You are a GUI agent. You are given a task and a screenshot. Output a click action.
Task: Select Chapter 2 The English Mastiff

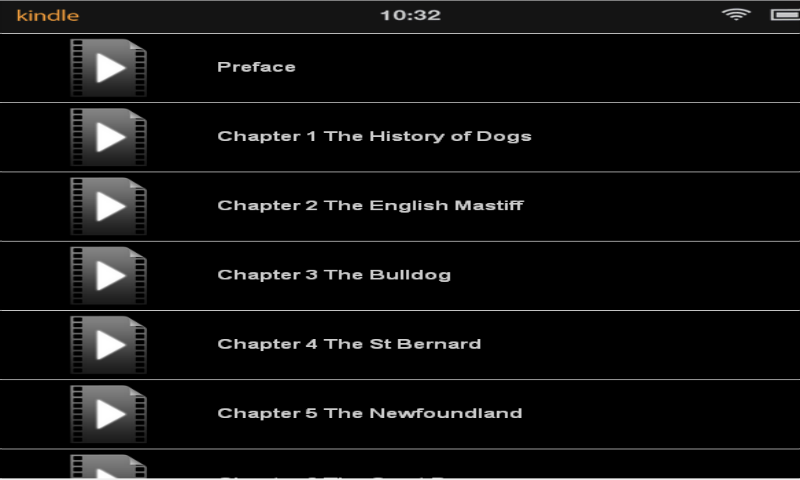pos(370,206)
